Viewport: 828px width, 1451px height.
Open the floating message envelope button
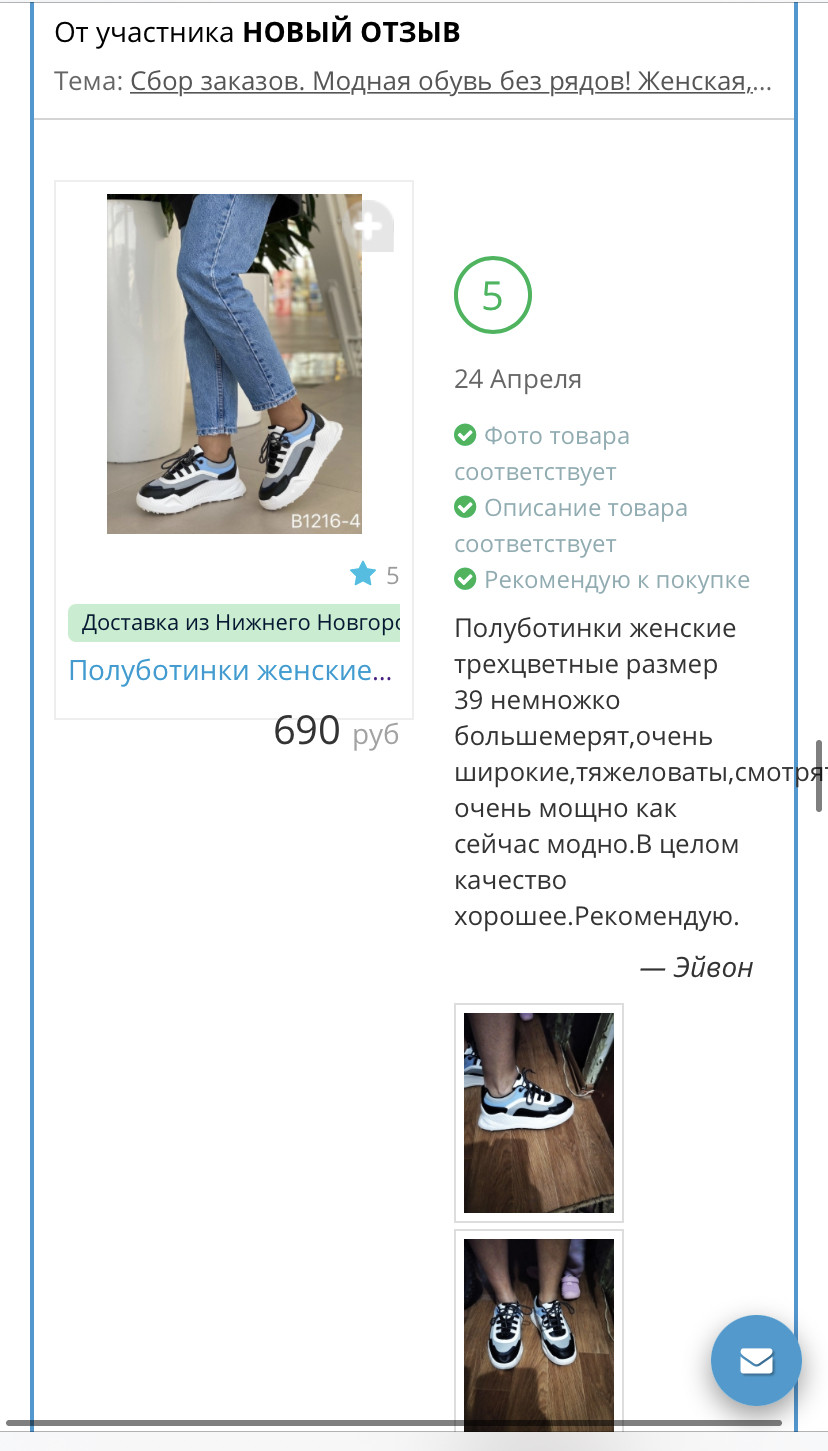click(756, 1360)
